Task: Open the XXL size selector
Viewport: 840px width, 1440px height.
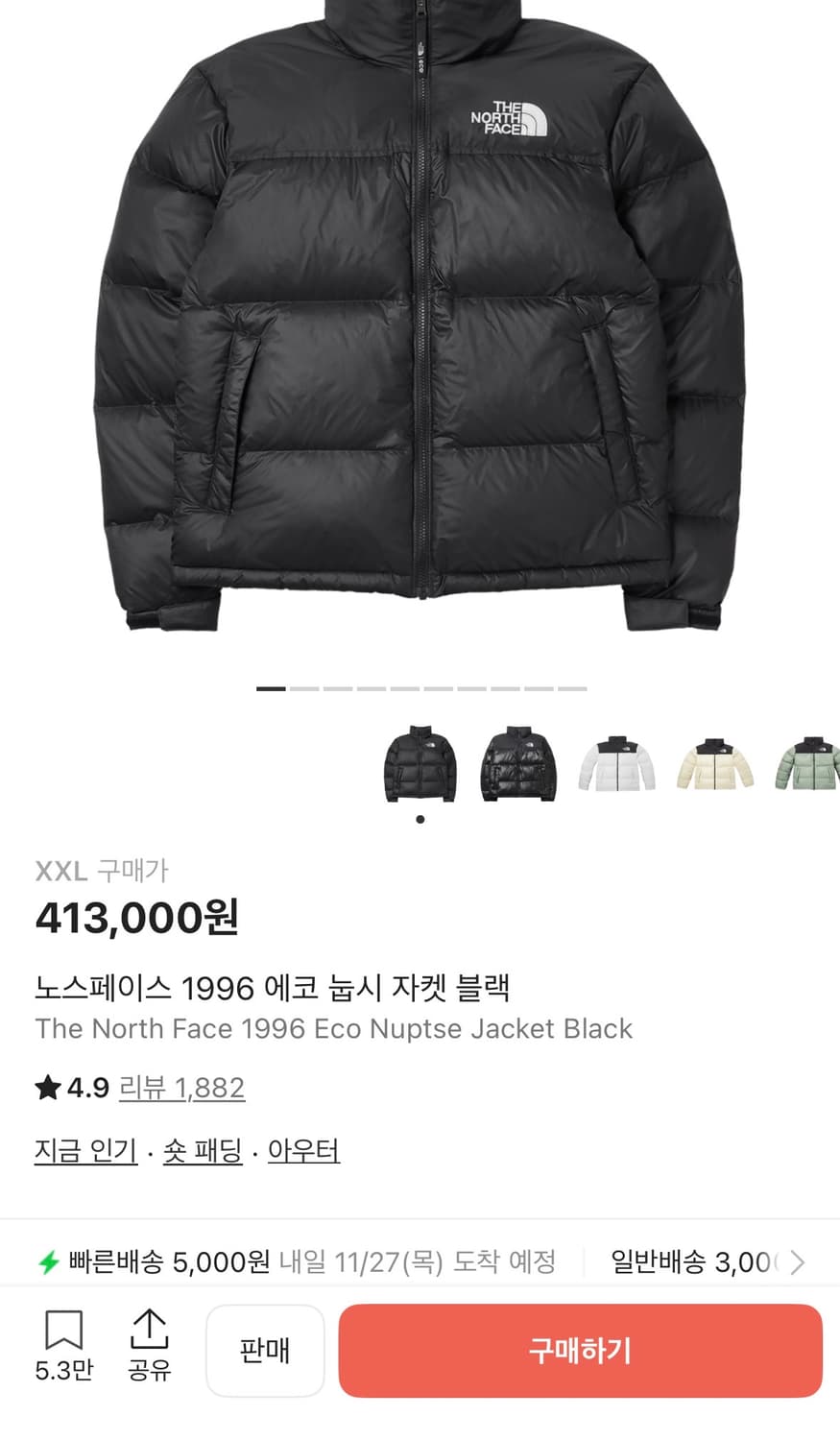Action: pyautogui.click(x=60, y=871)
